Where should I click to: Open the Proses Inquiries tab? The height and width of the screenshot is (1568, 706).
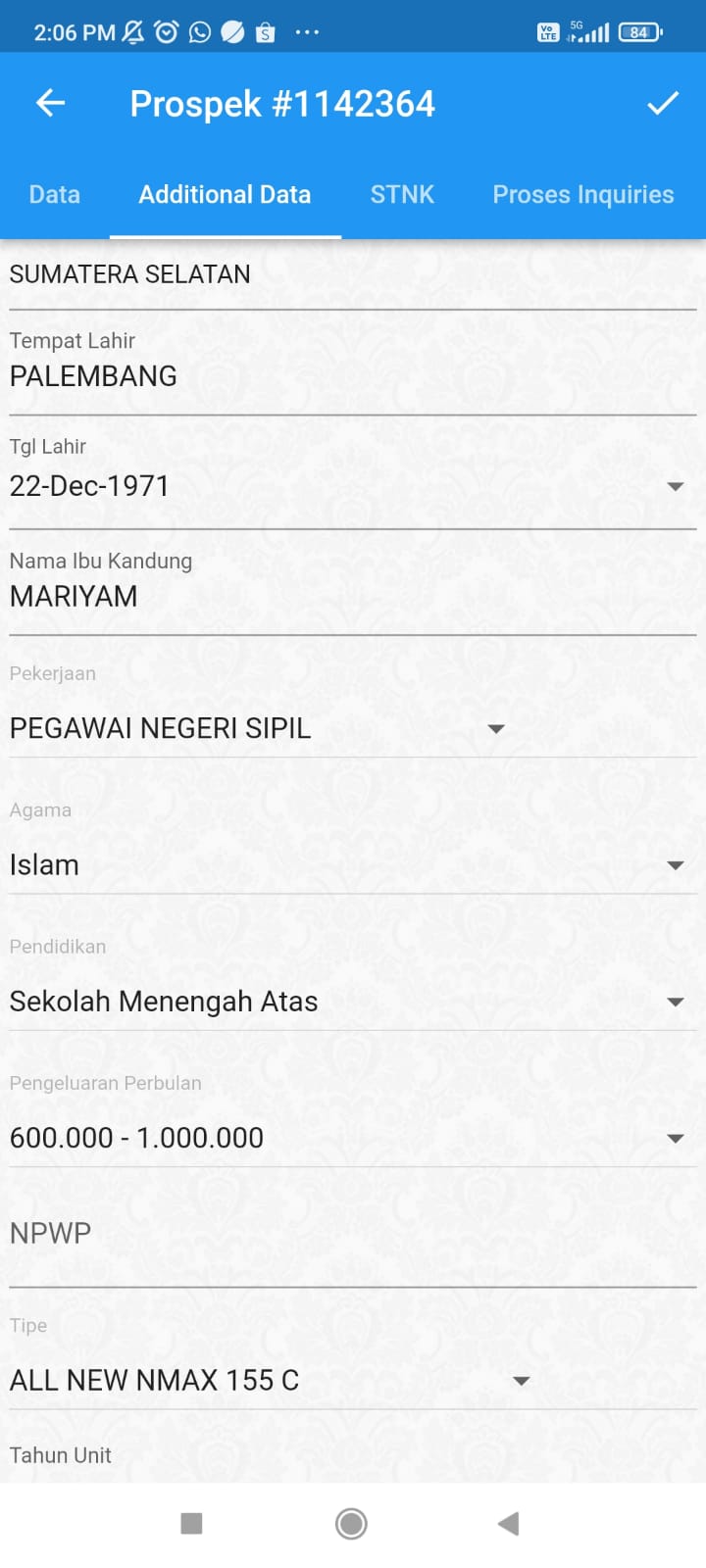582,195
